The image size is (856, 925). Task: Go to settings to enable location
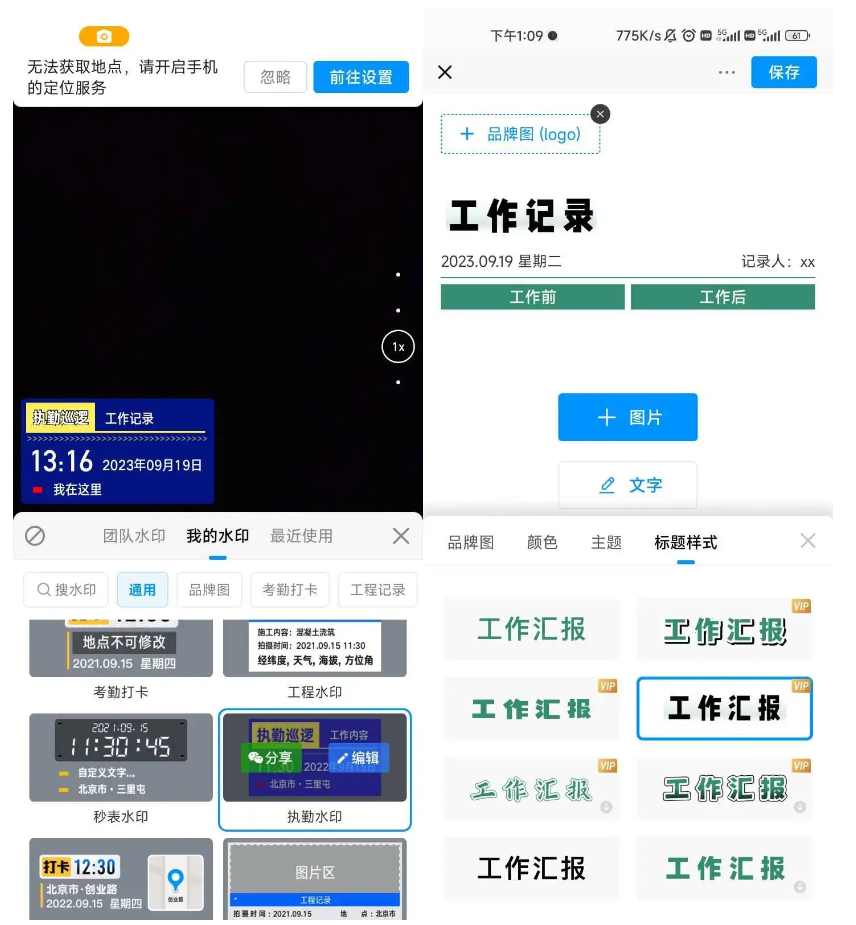pyautogui.click(x=360, y=77)
